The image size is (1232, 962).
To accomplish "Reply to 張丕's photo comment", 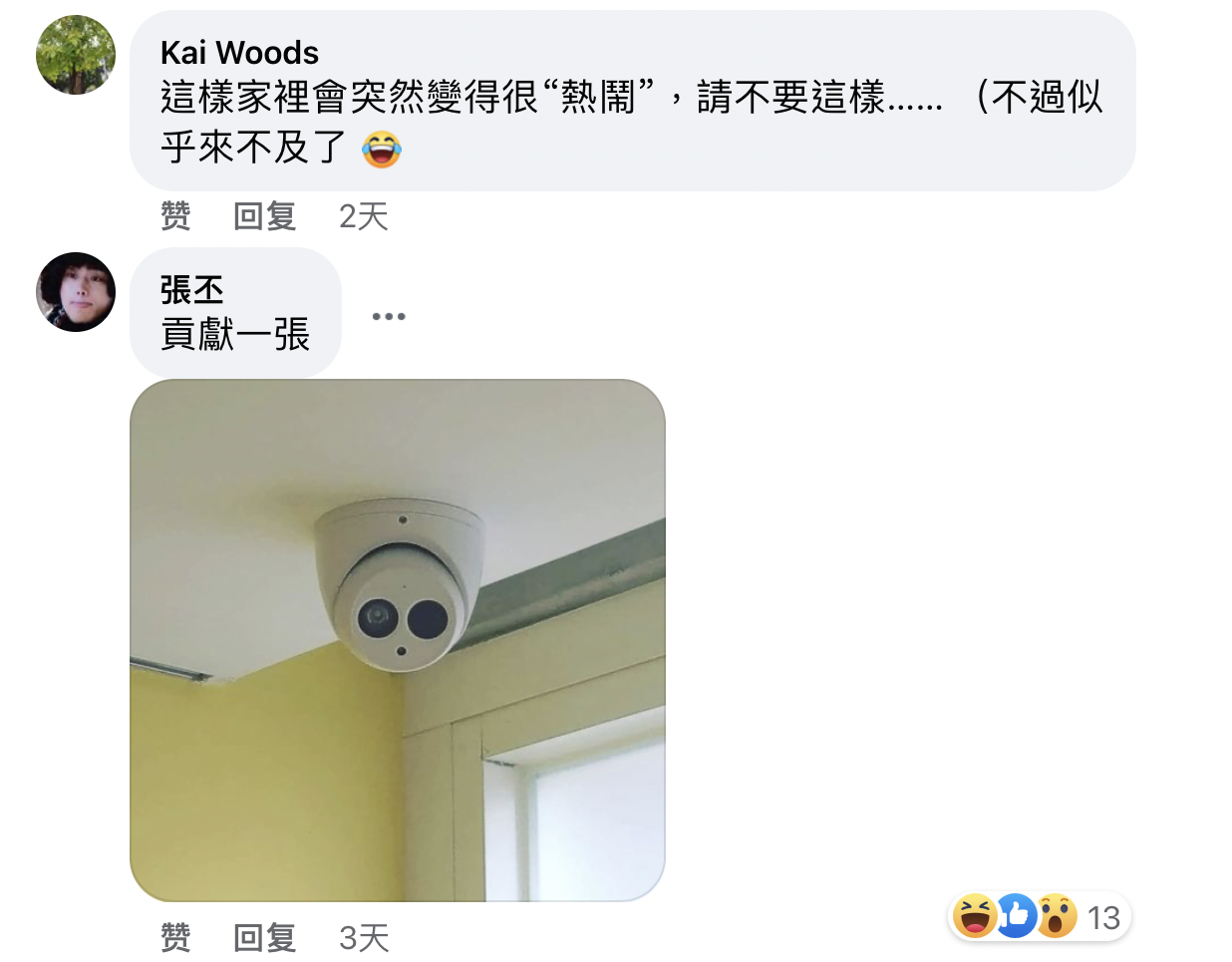I will (x=264, y=937).
